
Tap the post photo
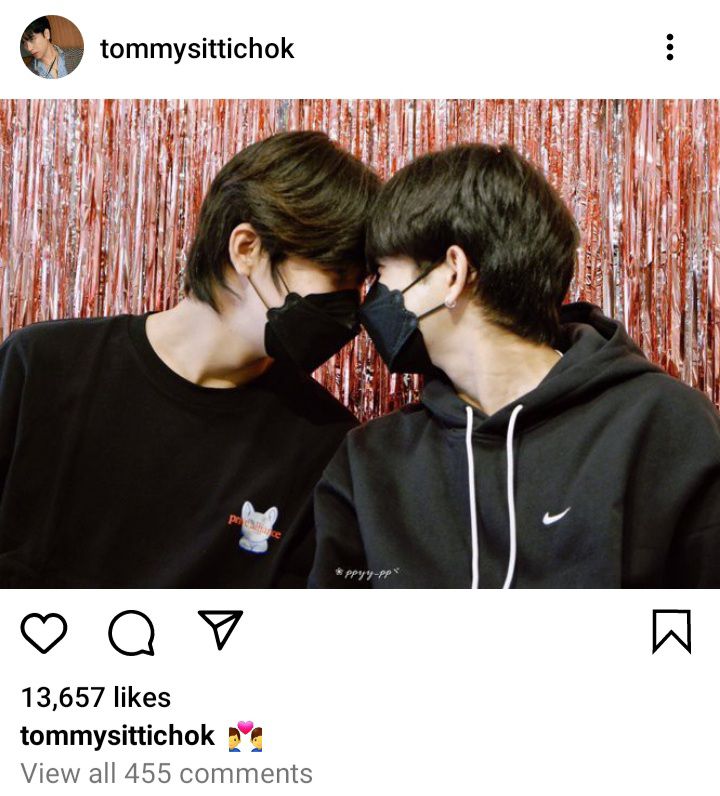pyautogui.click(x=360, y=344)
